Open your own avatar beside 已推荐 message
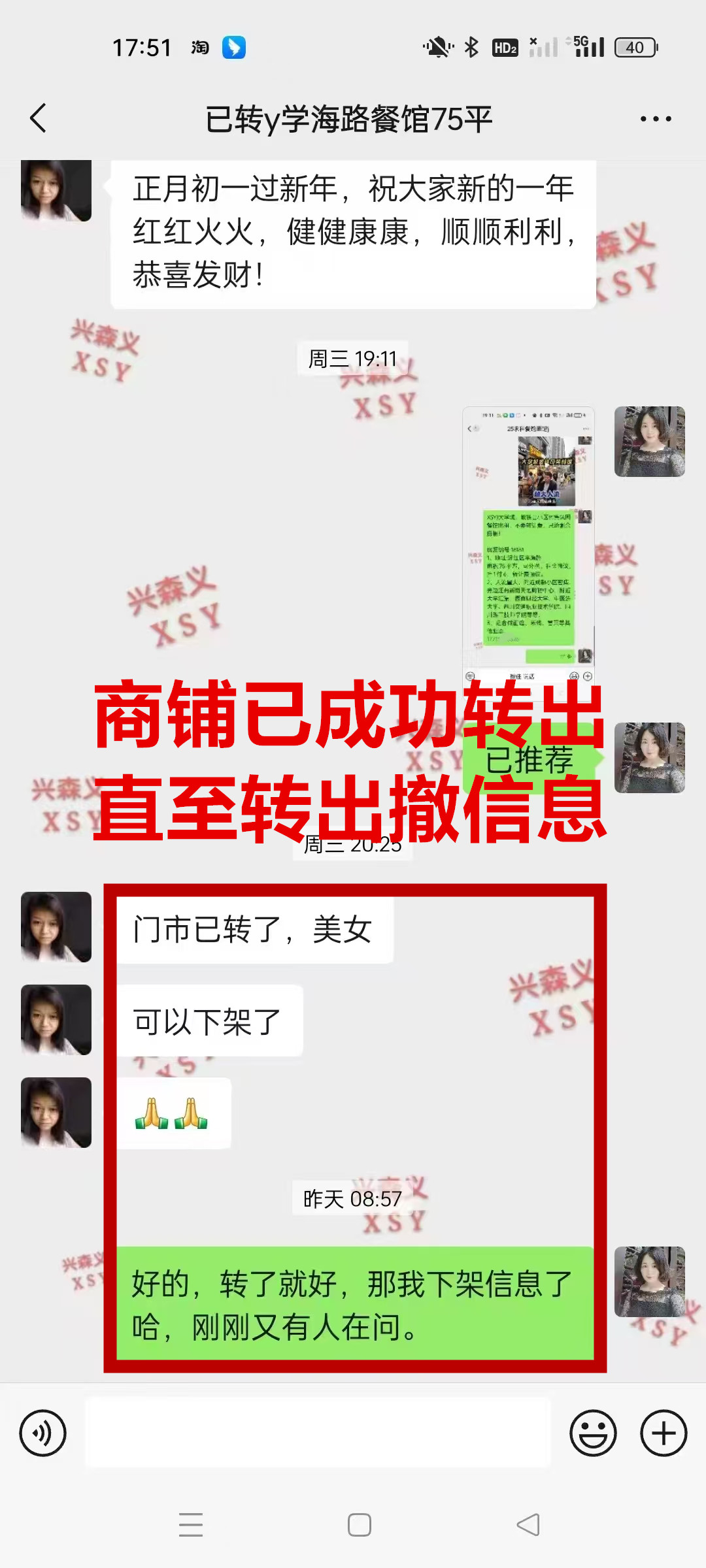This screenshot has height=1568, width=706. coord(649,758)
